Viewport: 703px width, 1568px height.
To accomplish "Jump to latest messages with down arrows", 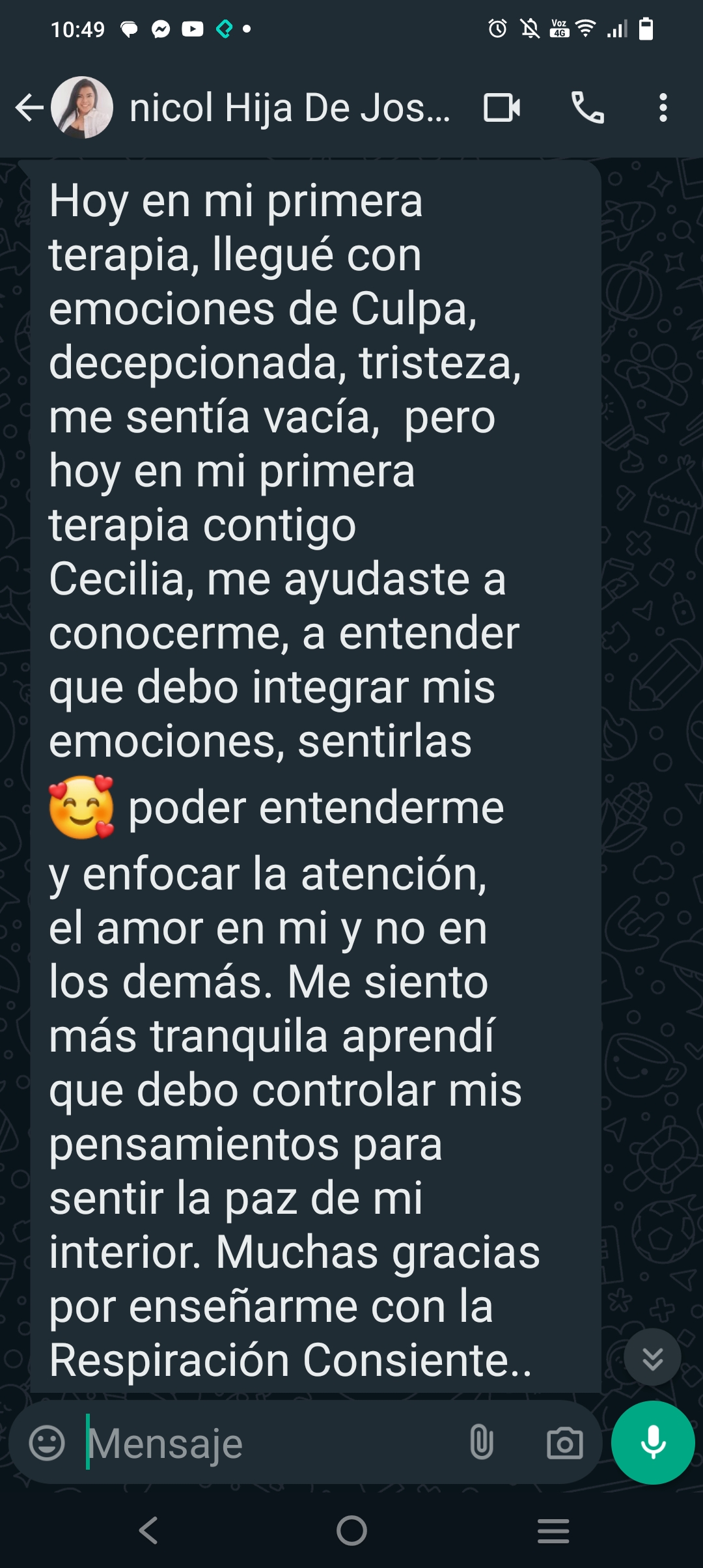I will 652,1357.
